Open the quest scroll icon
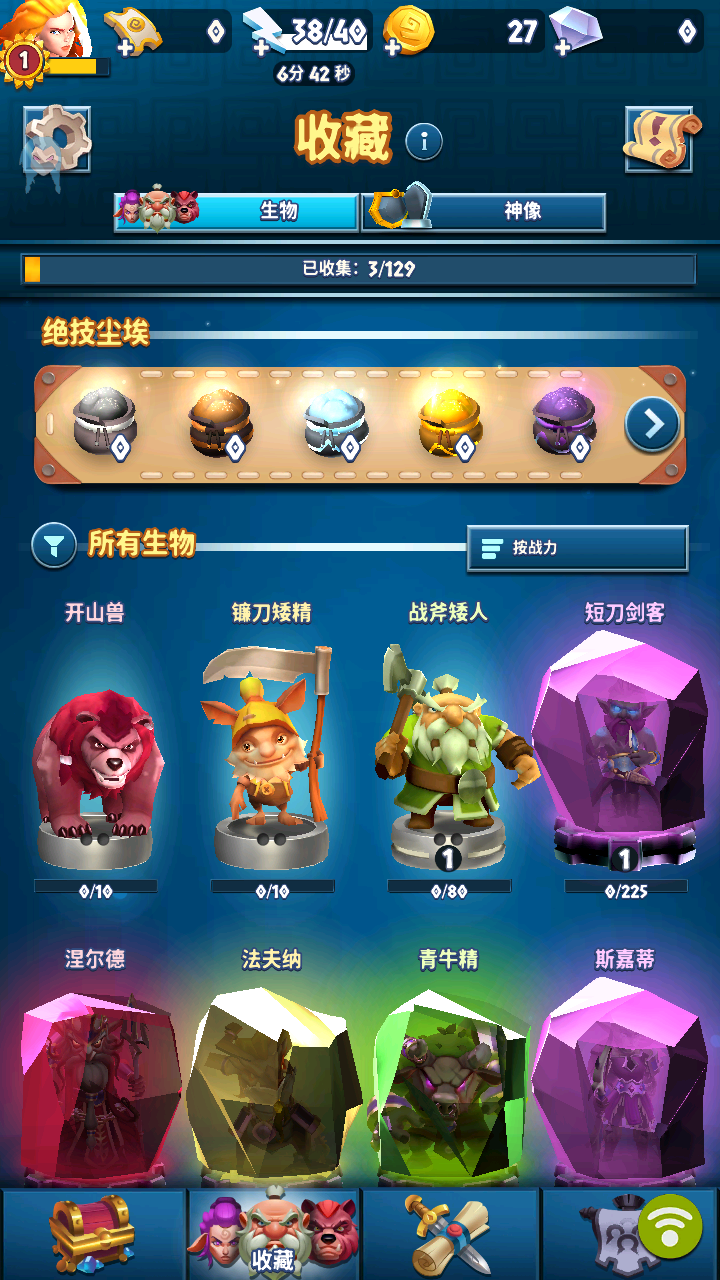 click(657, 140)
